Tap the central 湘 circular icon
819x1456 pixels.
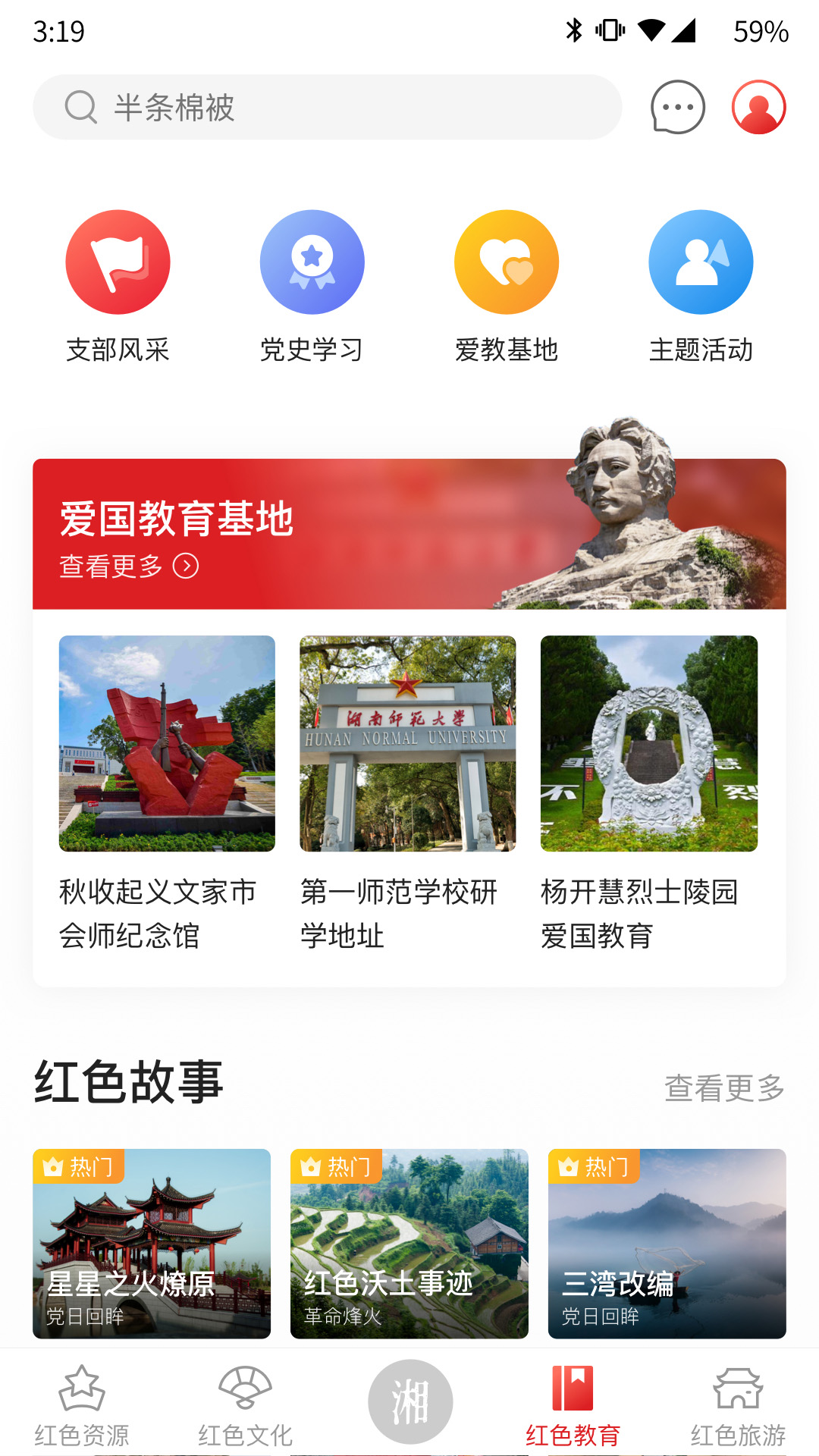409,1401
